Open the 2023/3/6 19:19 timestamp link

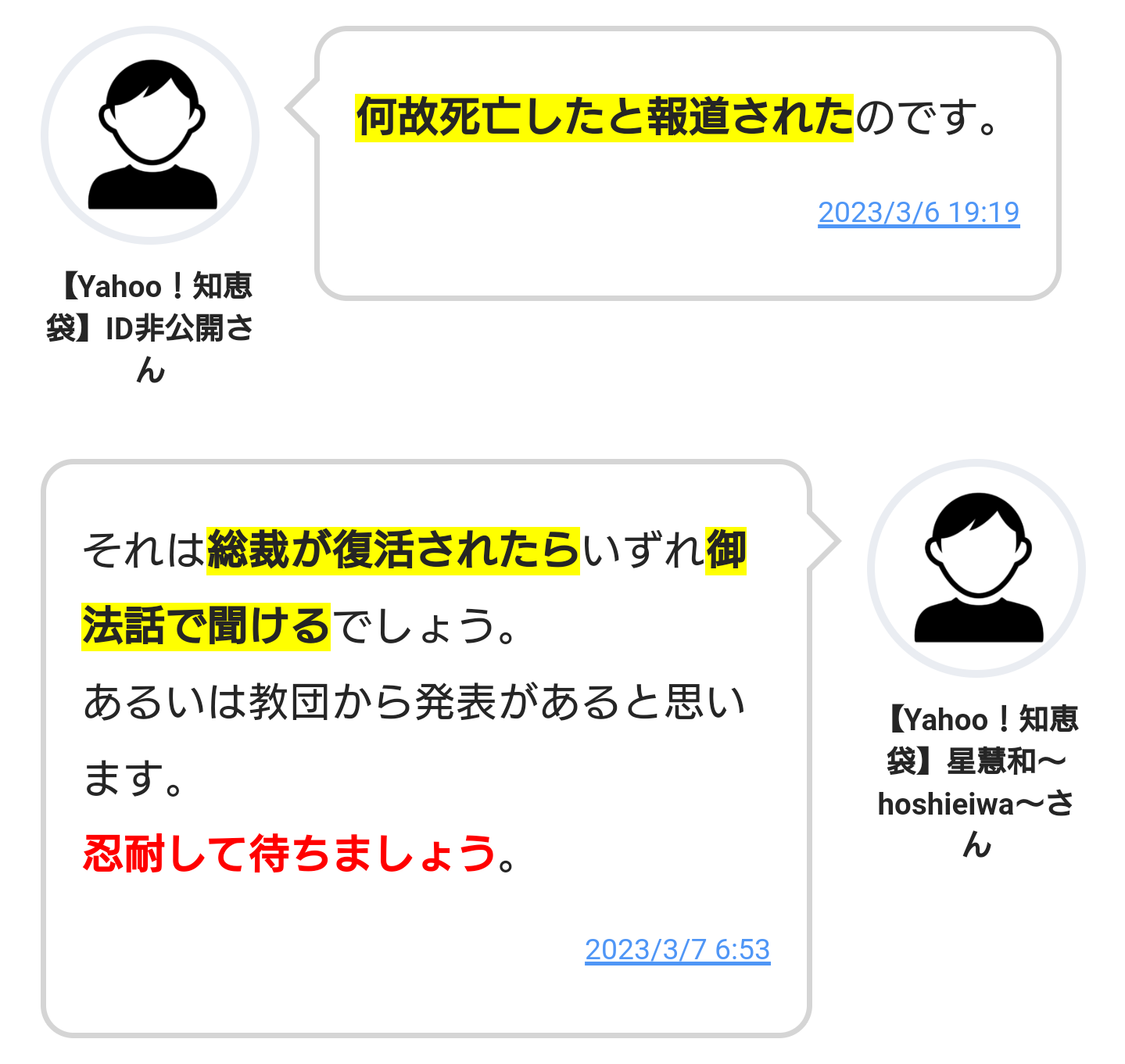pyautogui.click(x=918, y=213)
